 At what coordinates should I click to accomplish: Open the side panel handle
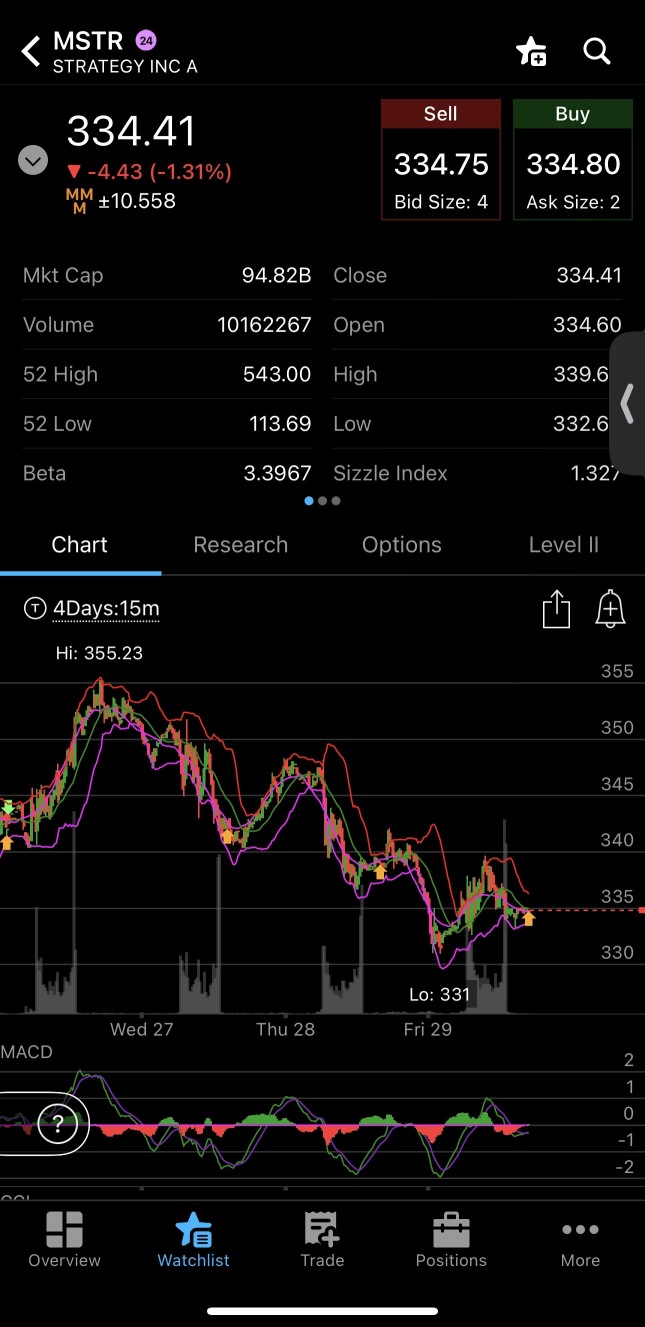tap(627, 404)
